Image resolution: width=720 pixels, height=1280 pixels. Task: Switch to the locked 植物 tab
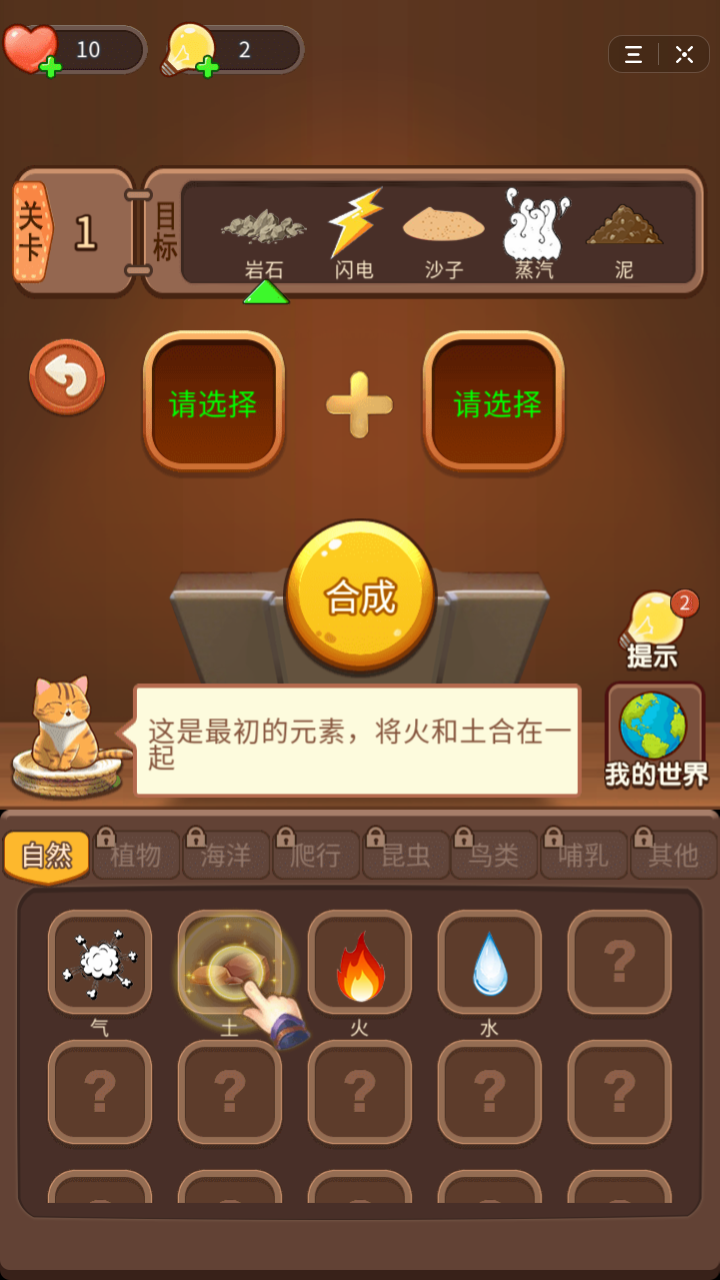(136, 856)
